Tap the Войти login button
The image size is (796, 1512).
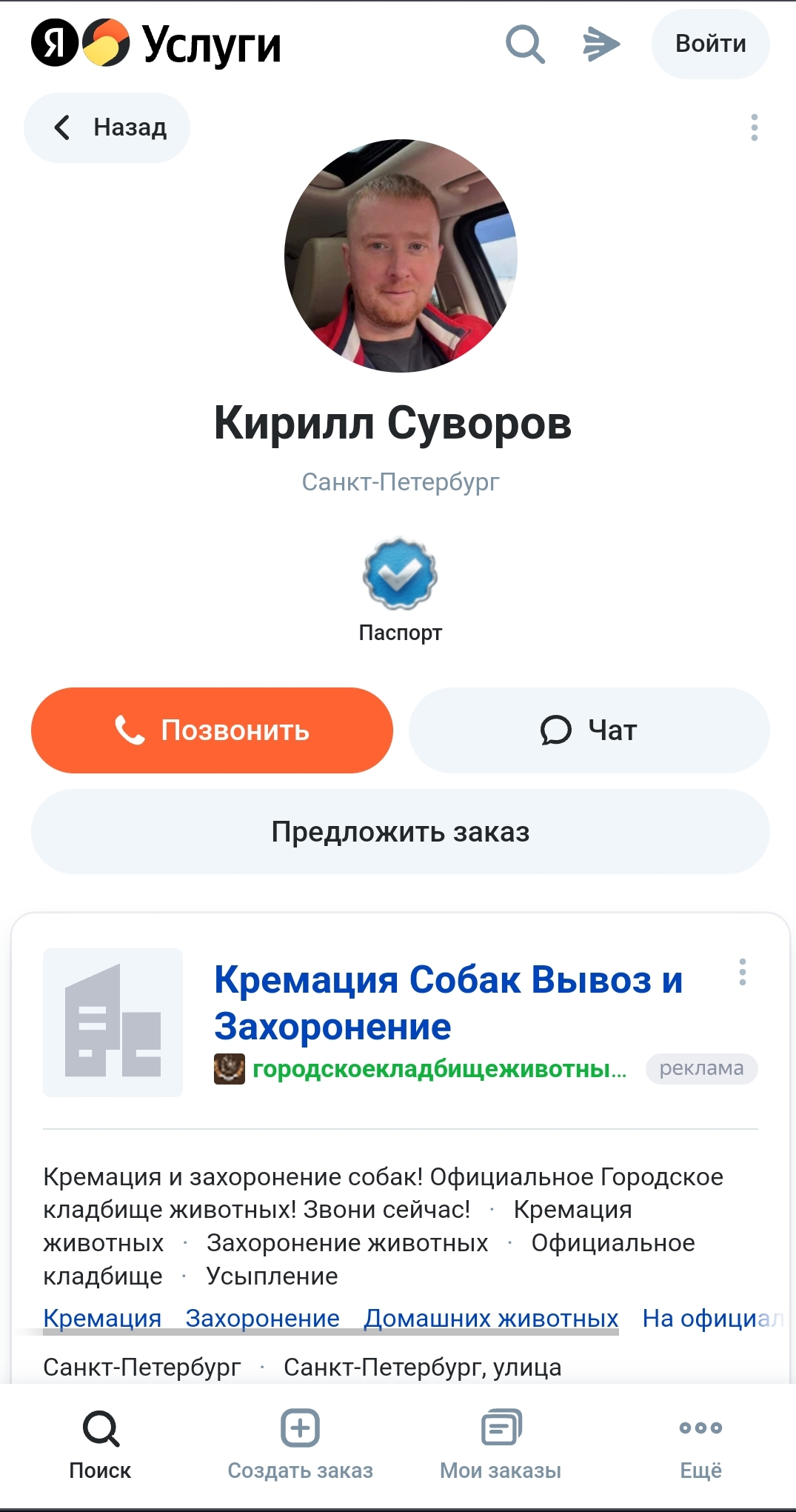point(710,44)
